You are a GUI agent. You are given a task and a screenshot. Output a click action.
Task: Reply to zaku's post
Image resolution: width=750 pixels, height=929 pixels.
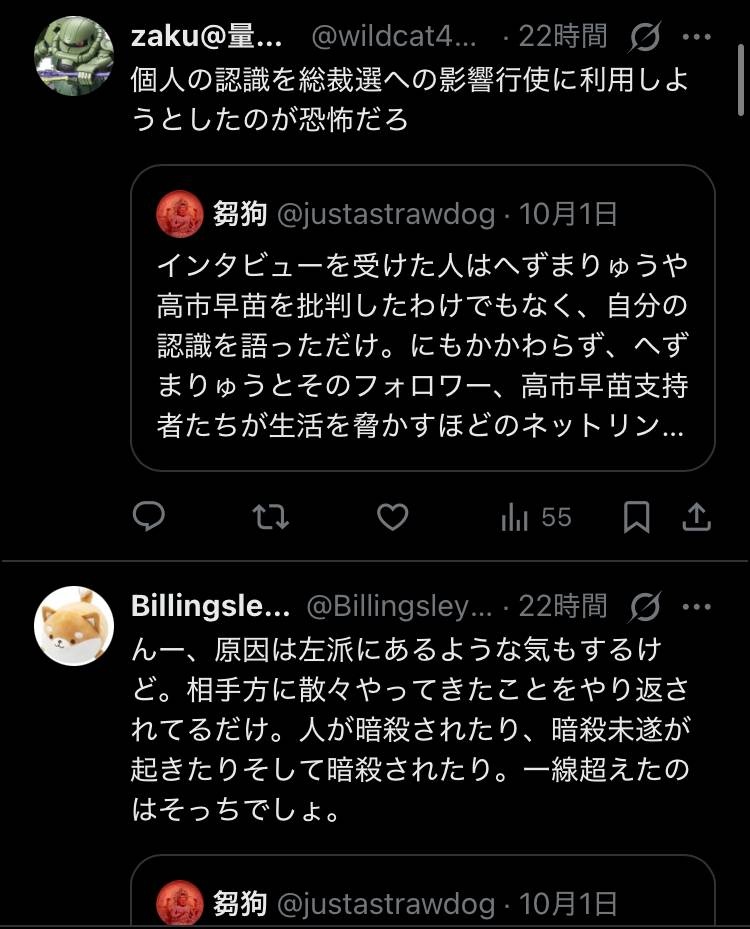[x=149, y=516]
